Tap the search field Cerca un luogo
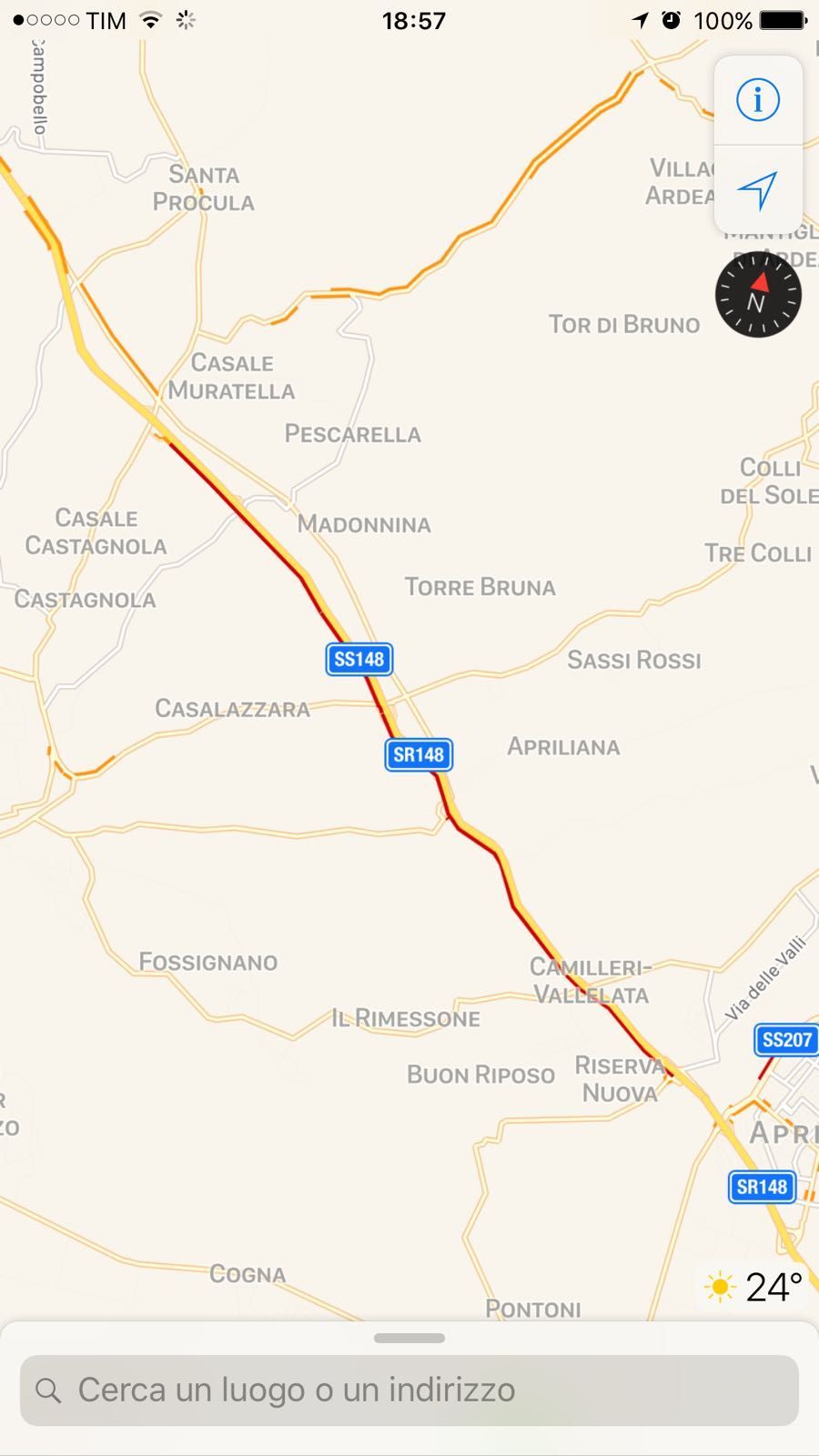Image resolution: width=819 pixels, height=1456 pixels. click(x=409, y=1390)
